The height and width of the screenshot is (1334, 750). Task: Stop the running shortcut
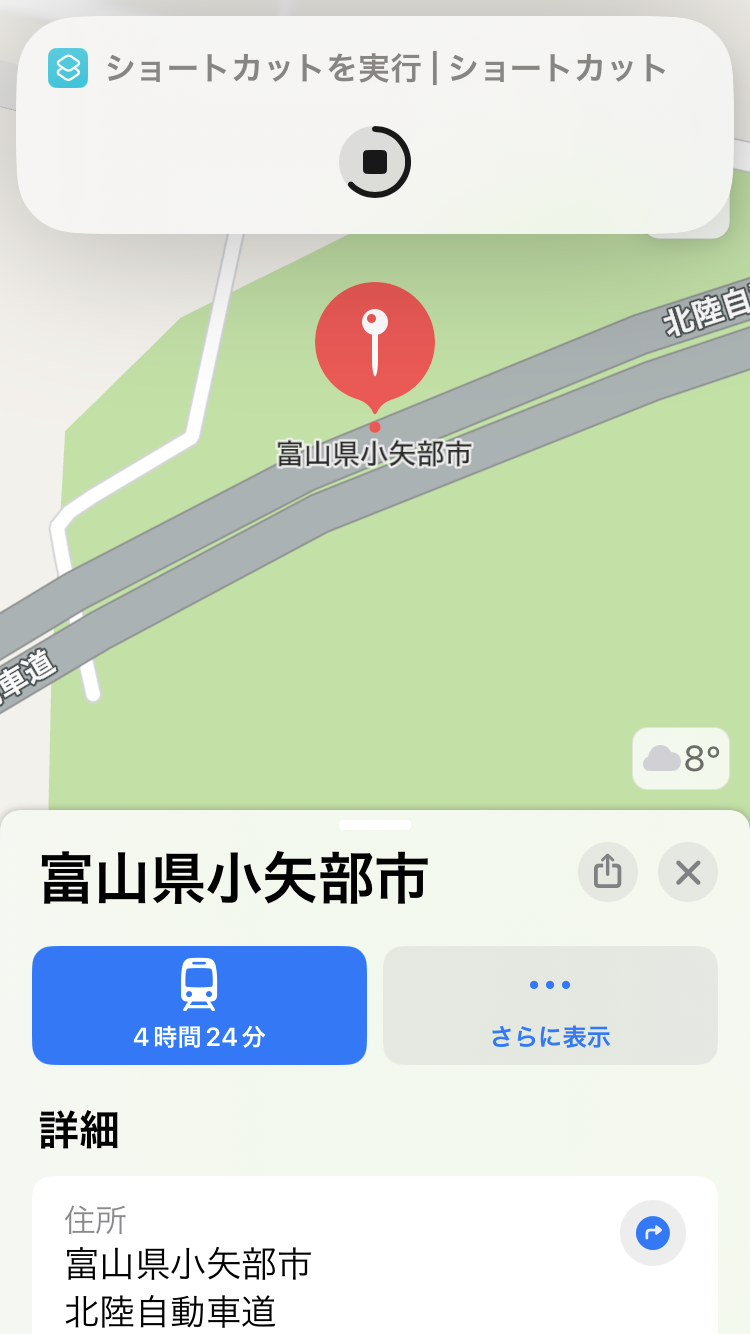(x=375, y=162)
